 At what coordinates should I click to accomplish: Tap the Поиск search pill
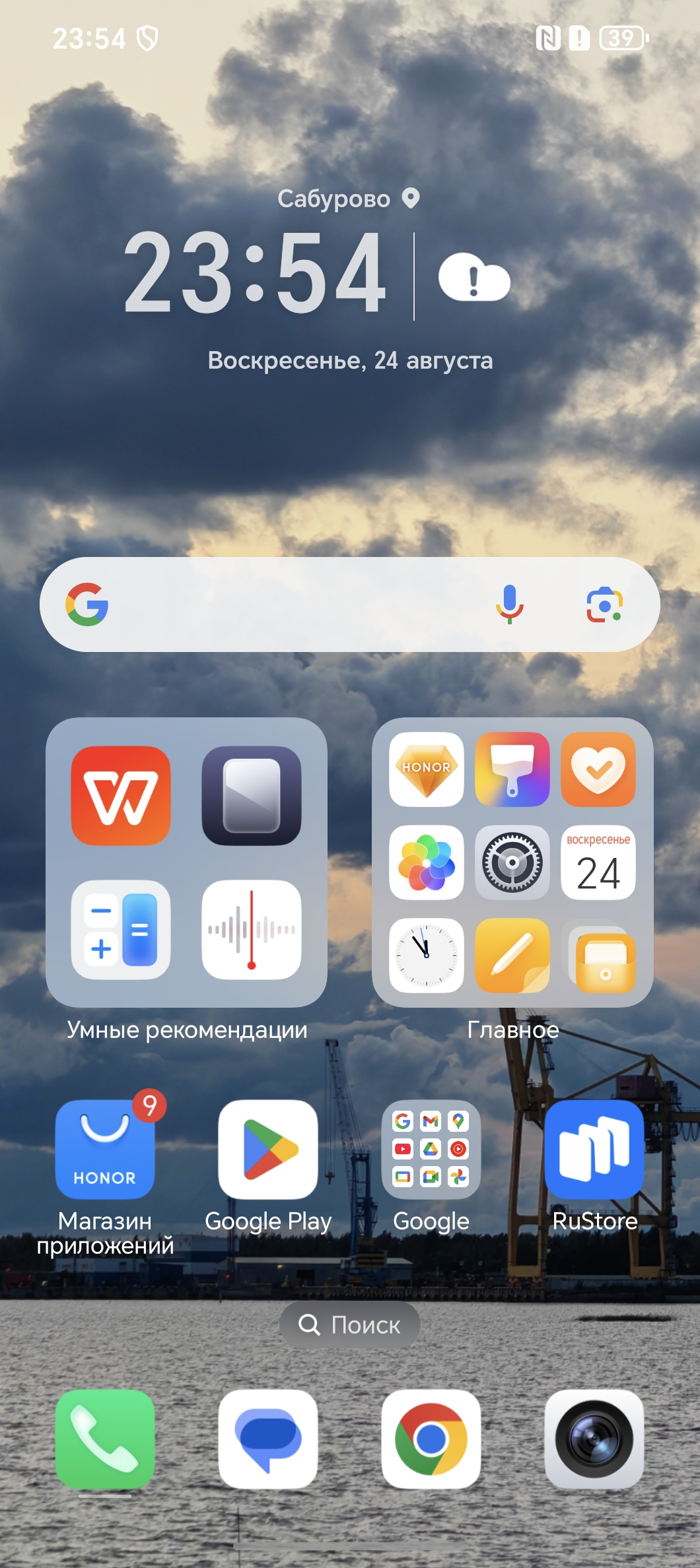click(350, 1324)
